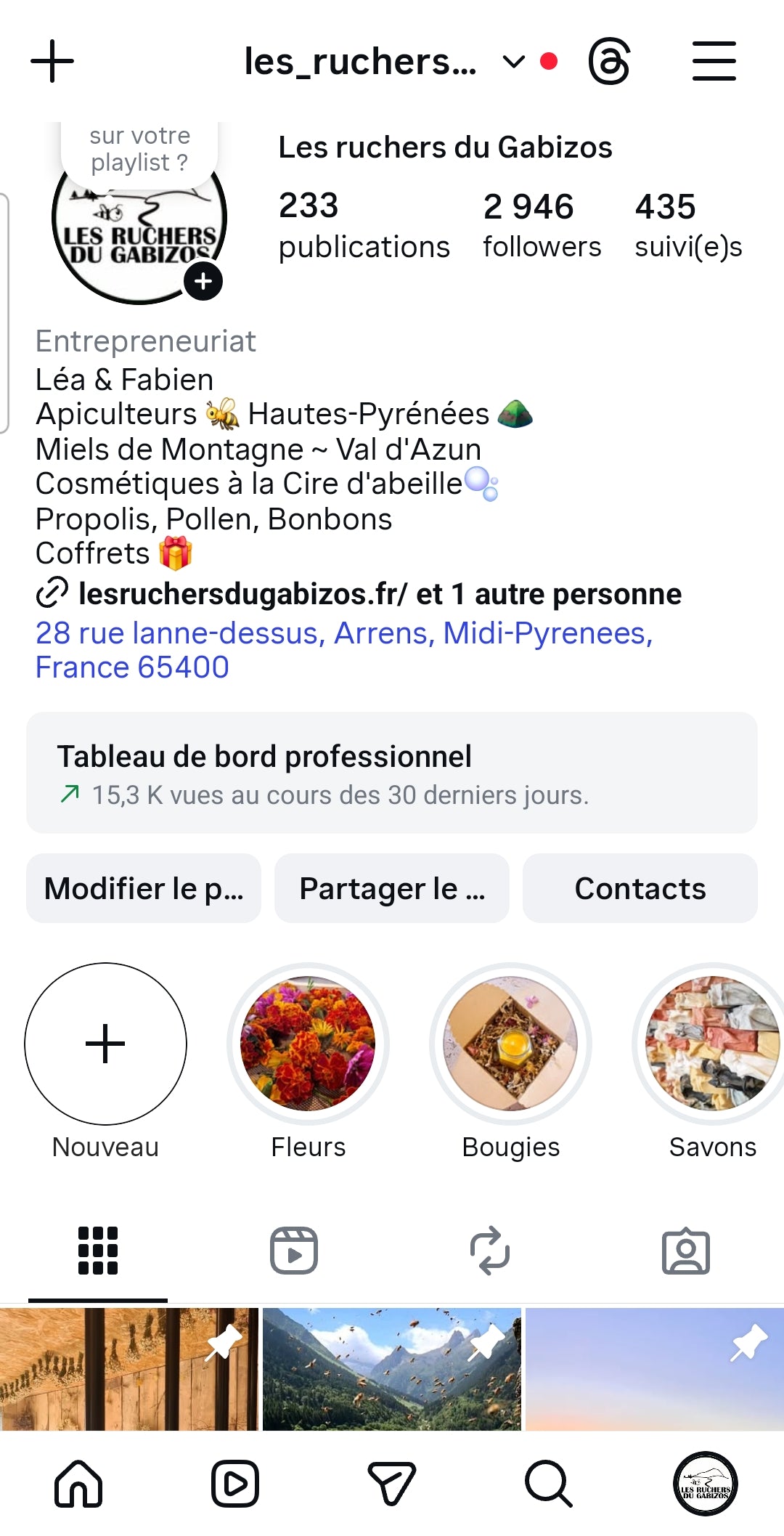Tap the Modifier le profil button
784x1536 pixels.
[144, 888]
